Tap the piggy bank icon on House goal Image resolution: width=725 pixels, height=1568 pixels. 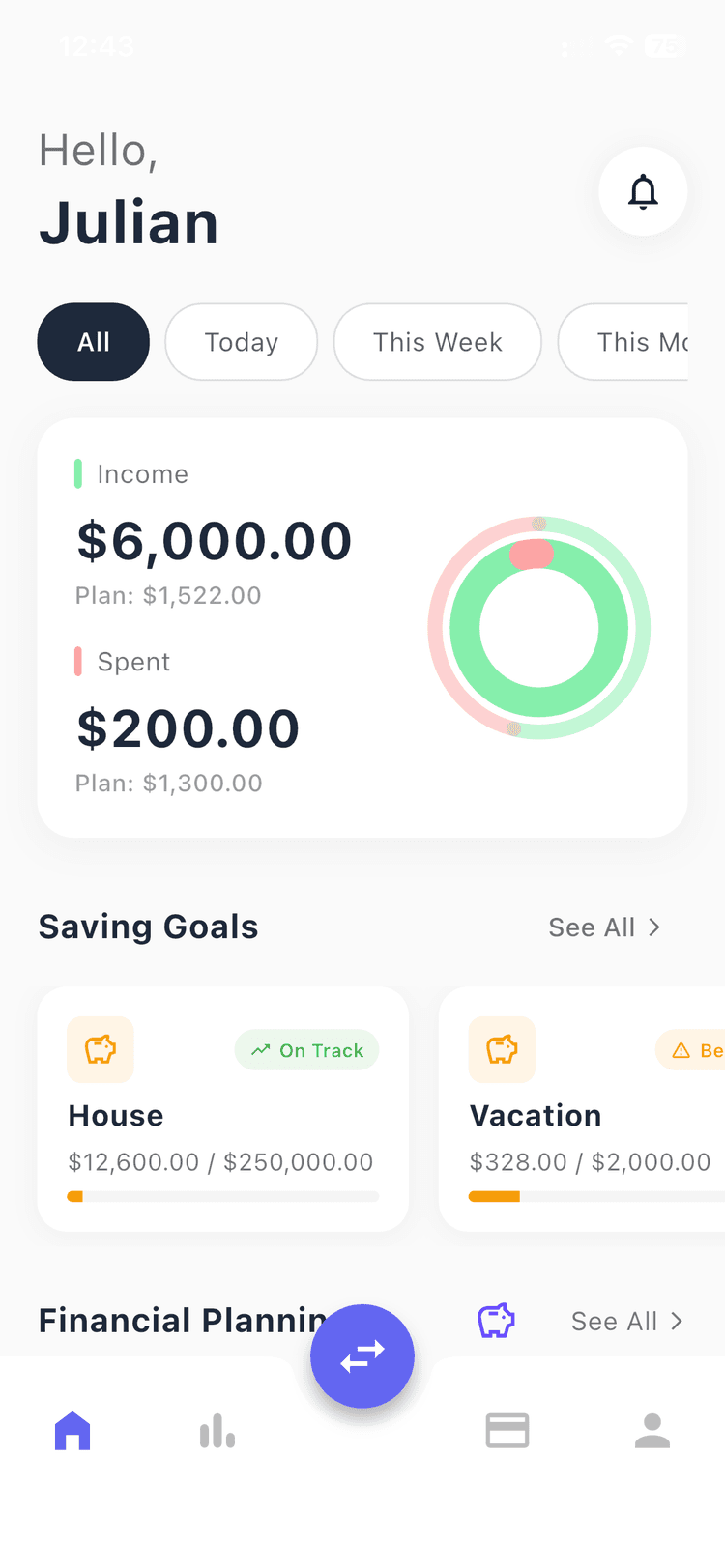[100, 1049]
